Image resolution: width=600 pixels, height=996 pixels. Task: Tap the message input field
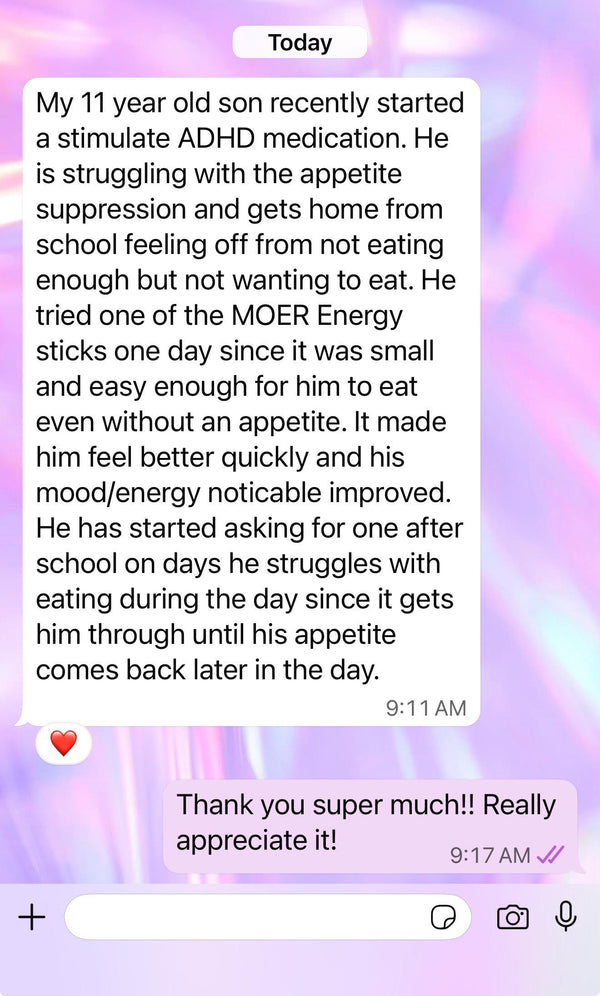(x=245, y=917)
